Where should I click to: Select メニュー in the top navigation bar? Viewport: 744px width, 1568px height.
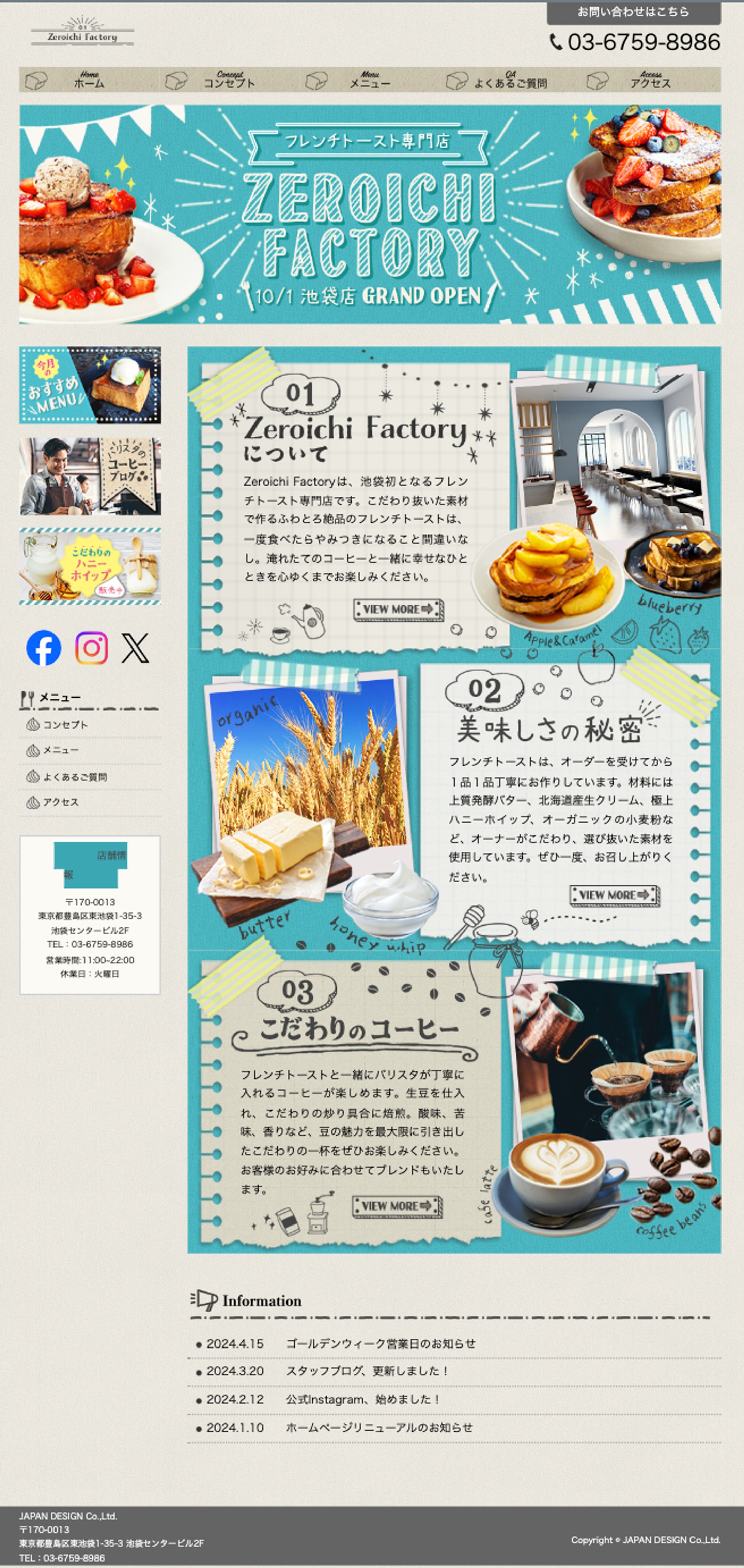click(x=369, y=80)
